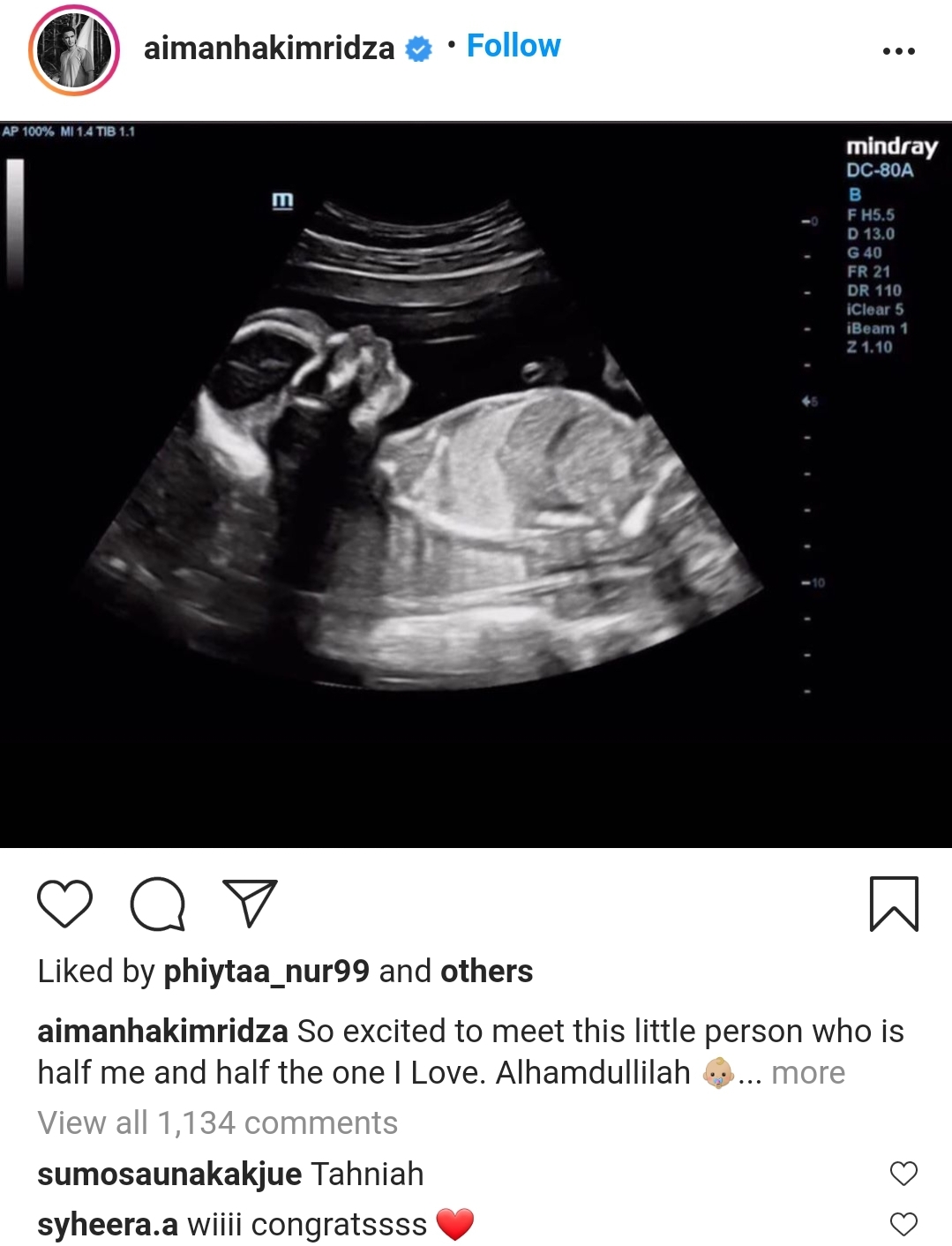This screenshot has height=1246, width=952.
Task: Open the post's three-dot options menu
Action: coord(898,51)
